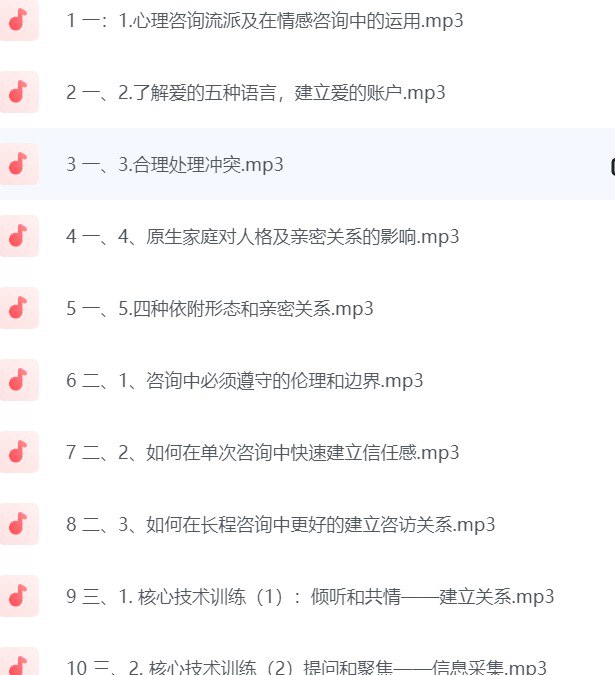The width and height of the screenshot is (615, 675).
Task: Open file 2 了解爱的五种语言.mp3
Action: tap(255, 93)
